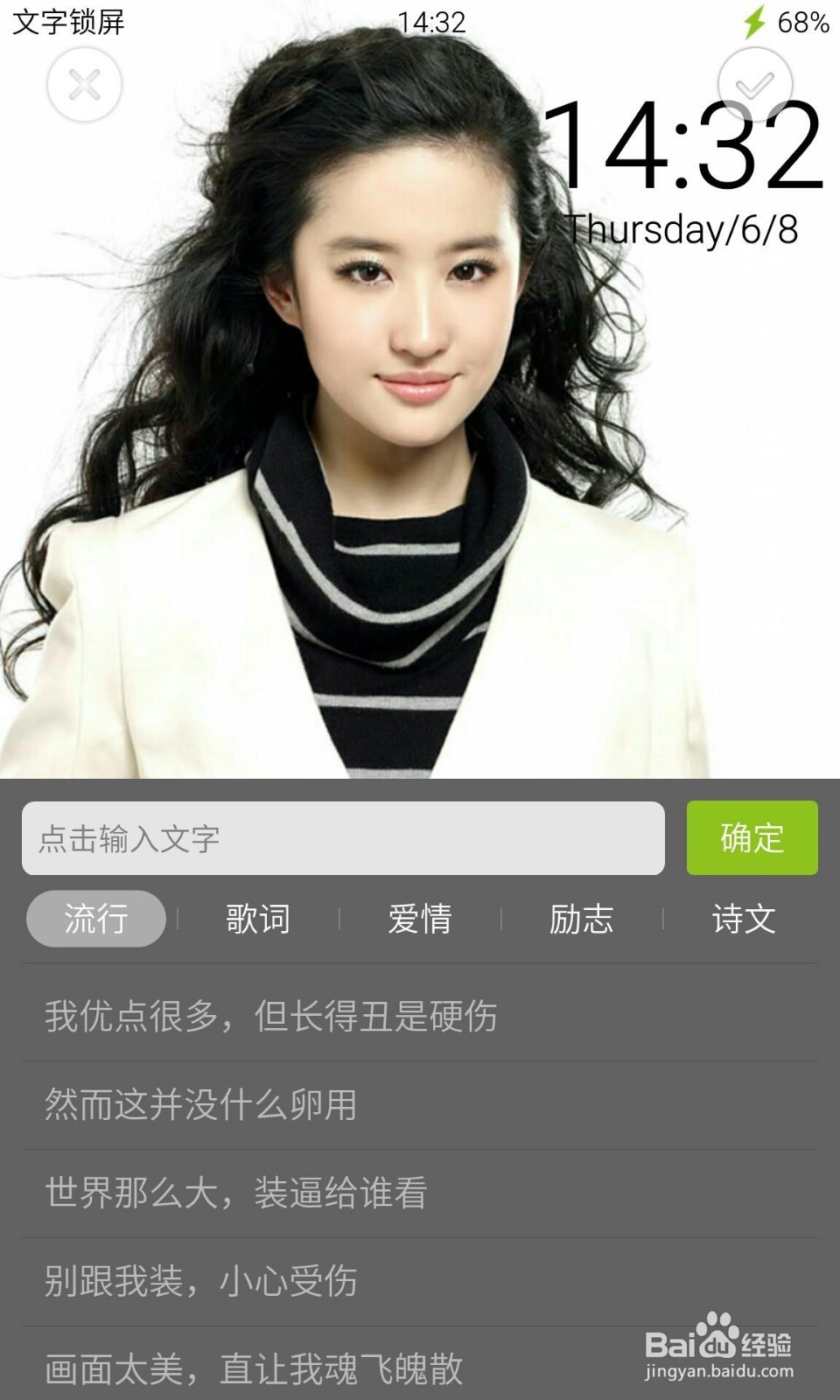840x1400 pixels.
Task: Close the text lock screen editor
Action: point(84,85)
